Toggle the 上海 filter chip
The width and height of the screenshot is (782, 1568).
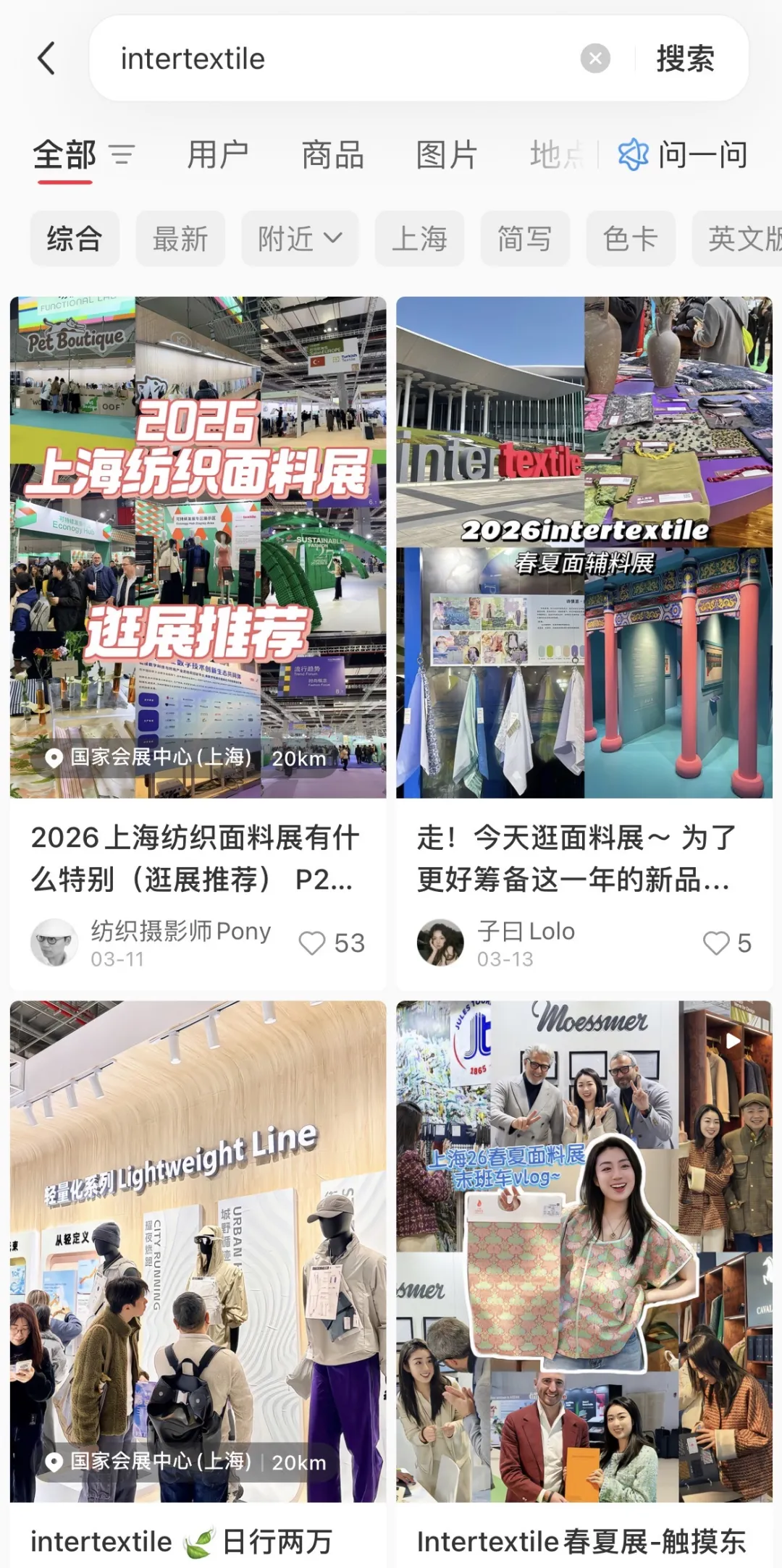[x=421, y=239]
